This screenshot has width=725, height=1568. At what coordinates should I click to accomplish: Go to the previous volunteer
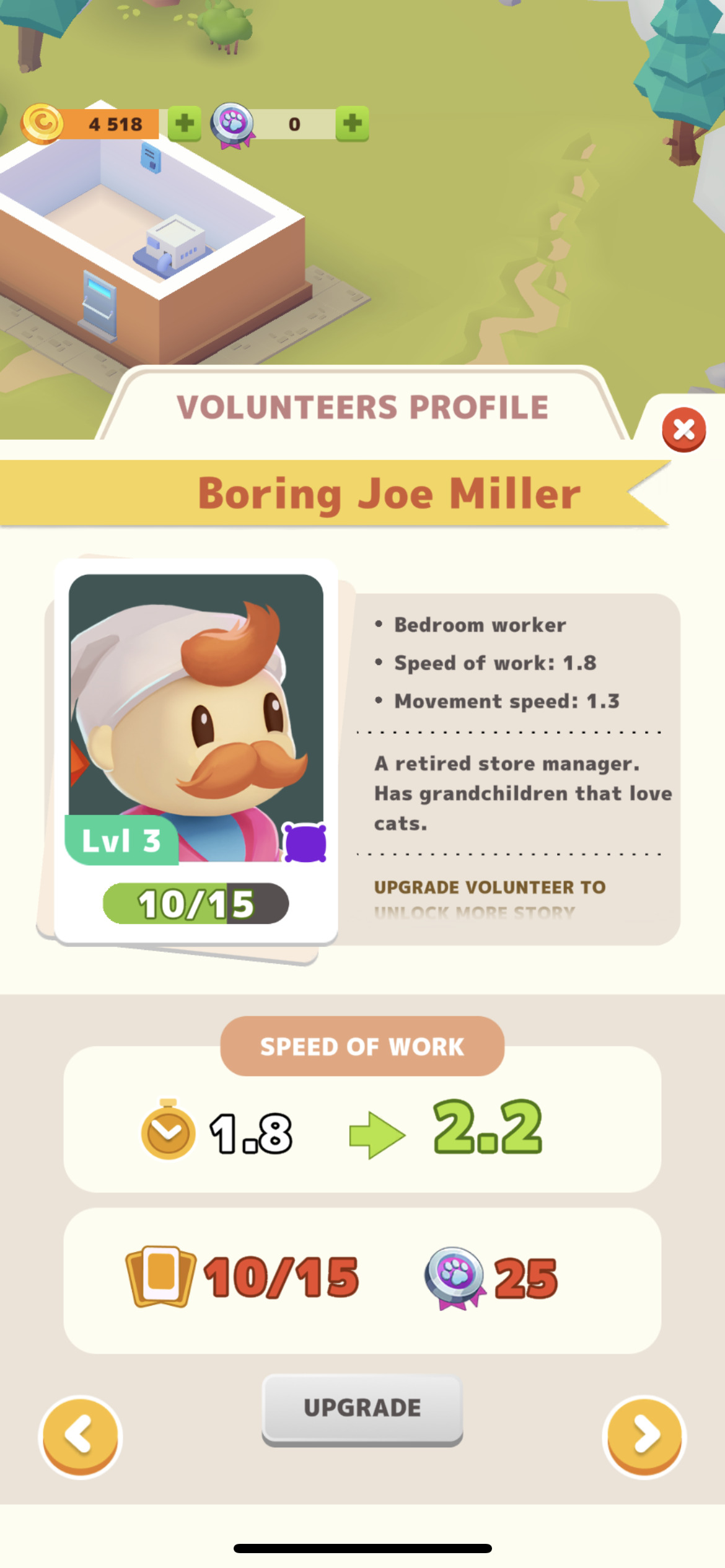[81, 1435]
